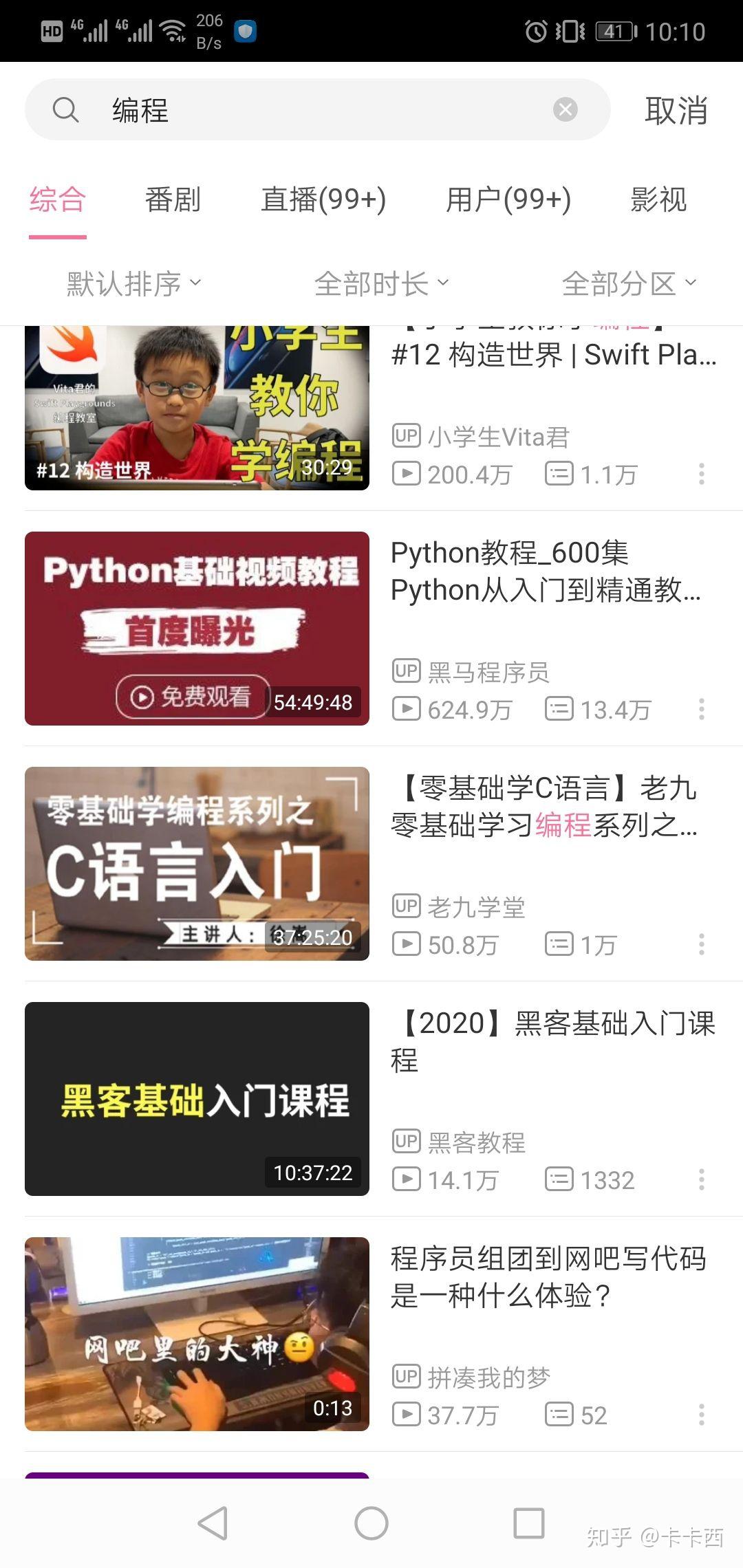Screen dimensions: 743x1568
Task: Clear the search text 编程
Action: [566, 109]
